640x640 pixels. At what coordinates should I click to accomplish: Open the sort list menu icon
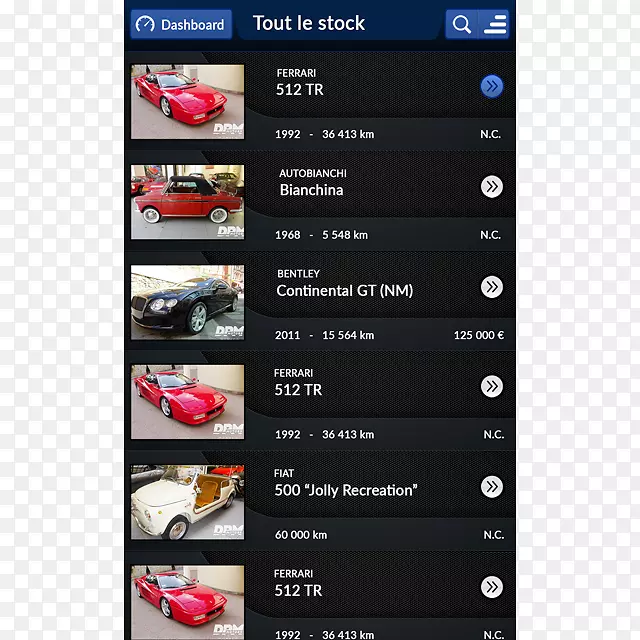click(x=494, y=25)
